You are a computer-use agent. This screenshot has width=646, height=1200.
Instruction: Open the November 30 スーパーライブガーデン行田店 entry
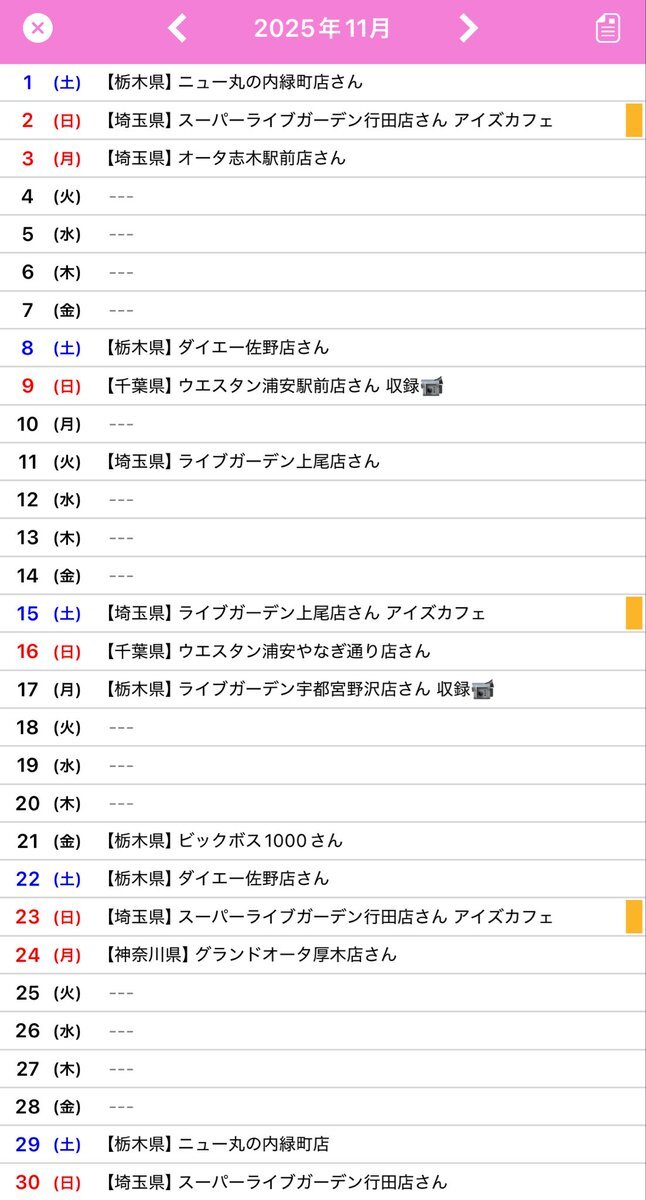pos(323,1182)
